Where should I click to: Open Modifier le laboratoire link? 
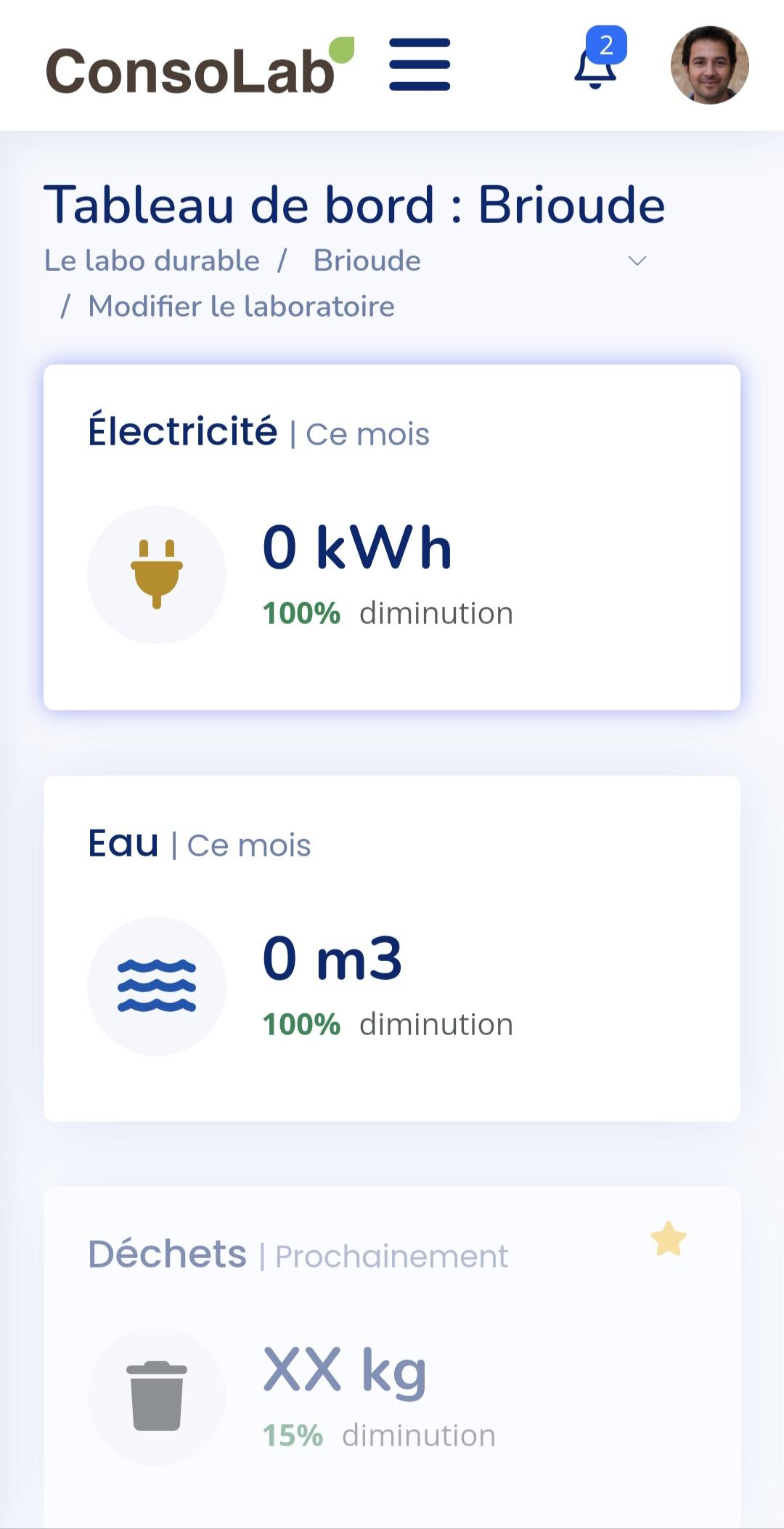[x=241, y=307]
